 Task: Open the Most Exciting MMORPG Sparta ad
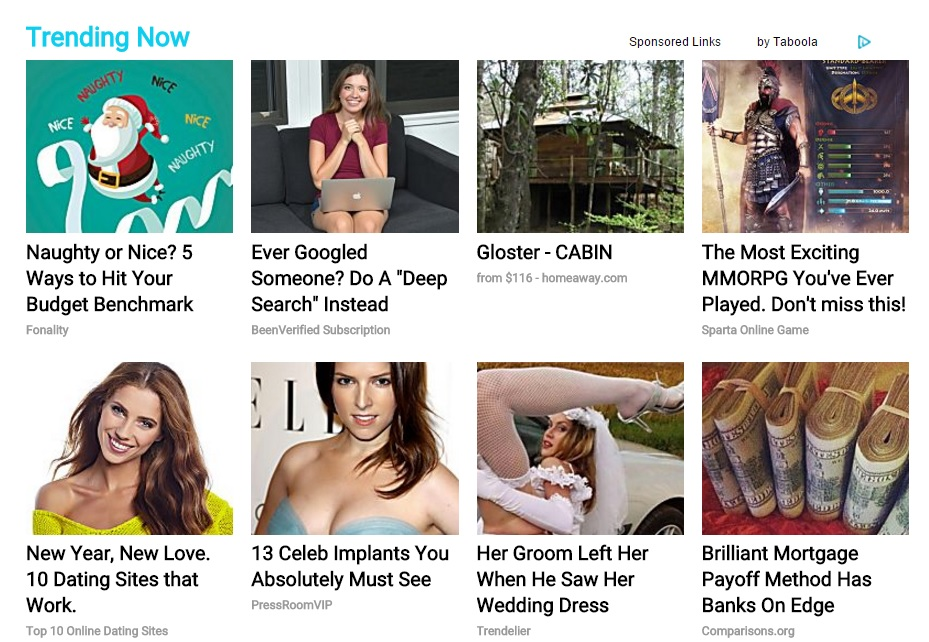804,278
